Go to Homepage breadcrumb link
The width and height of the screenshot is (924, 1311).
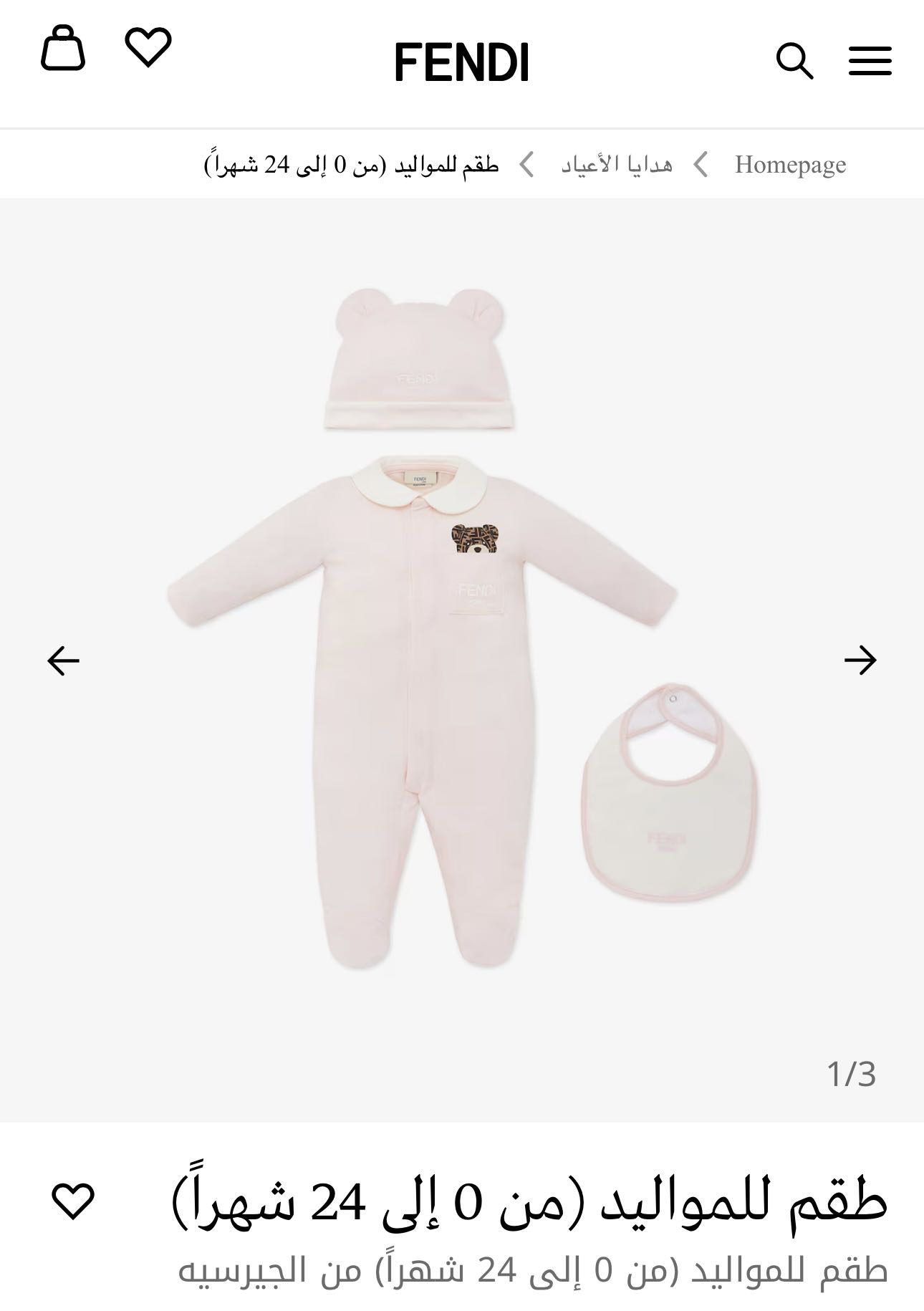790,165
